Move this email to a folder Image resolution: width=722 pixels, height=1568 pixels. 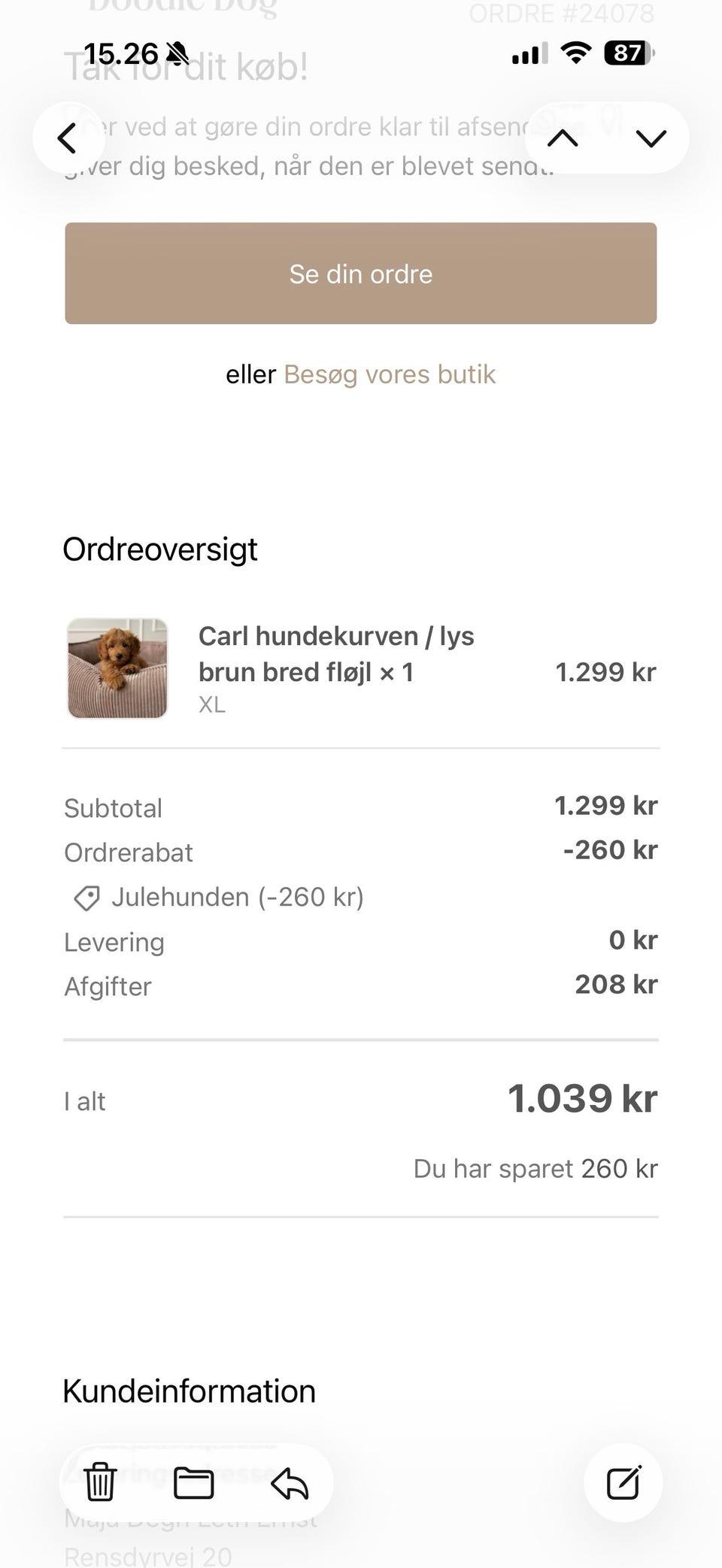click(194, 1482)
